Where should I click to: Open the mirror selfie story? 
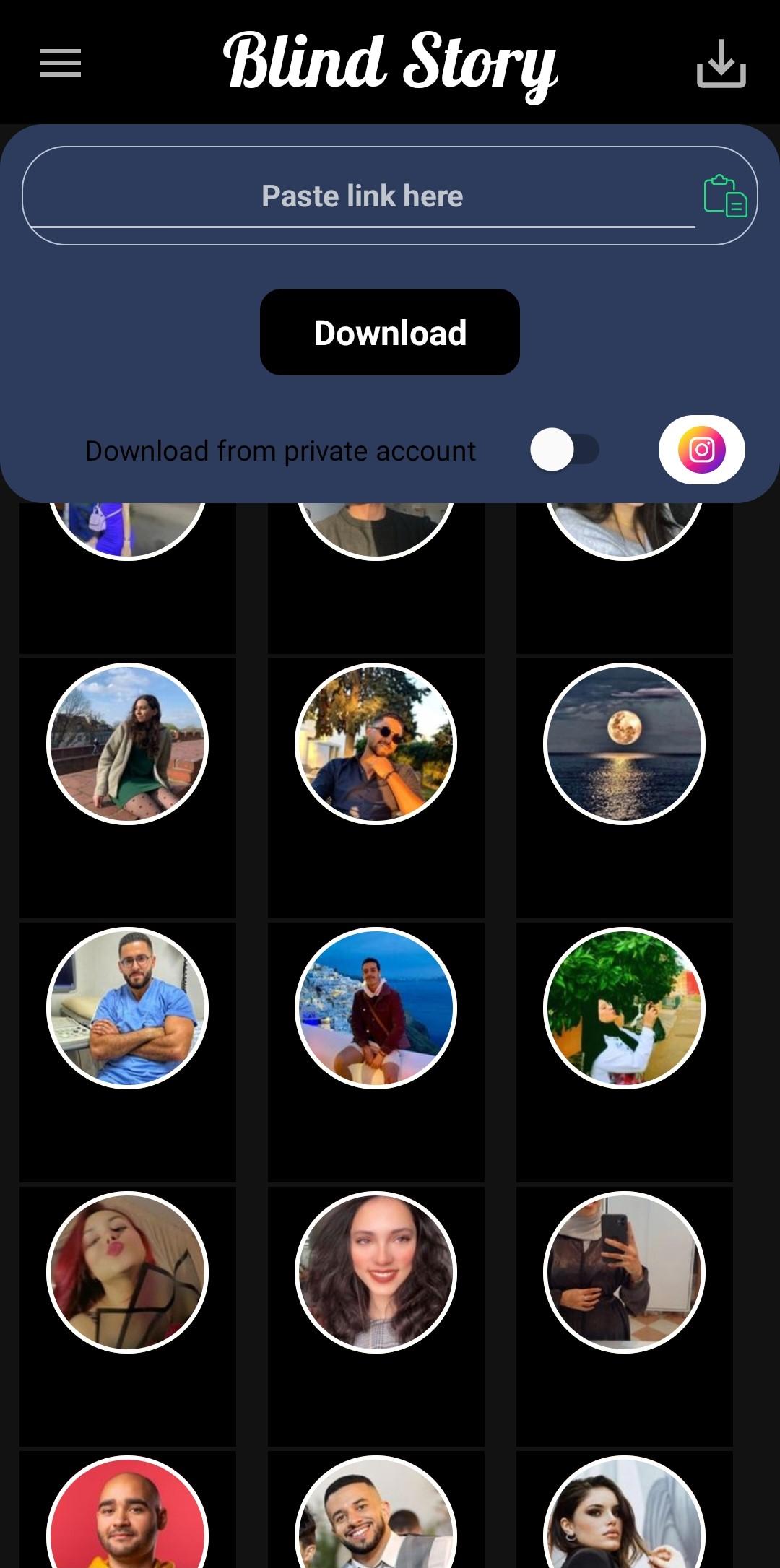coord(624,1272)
